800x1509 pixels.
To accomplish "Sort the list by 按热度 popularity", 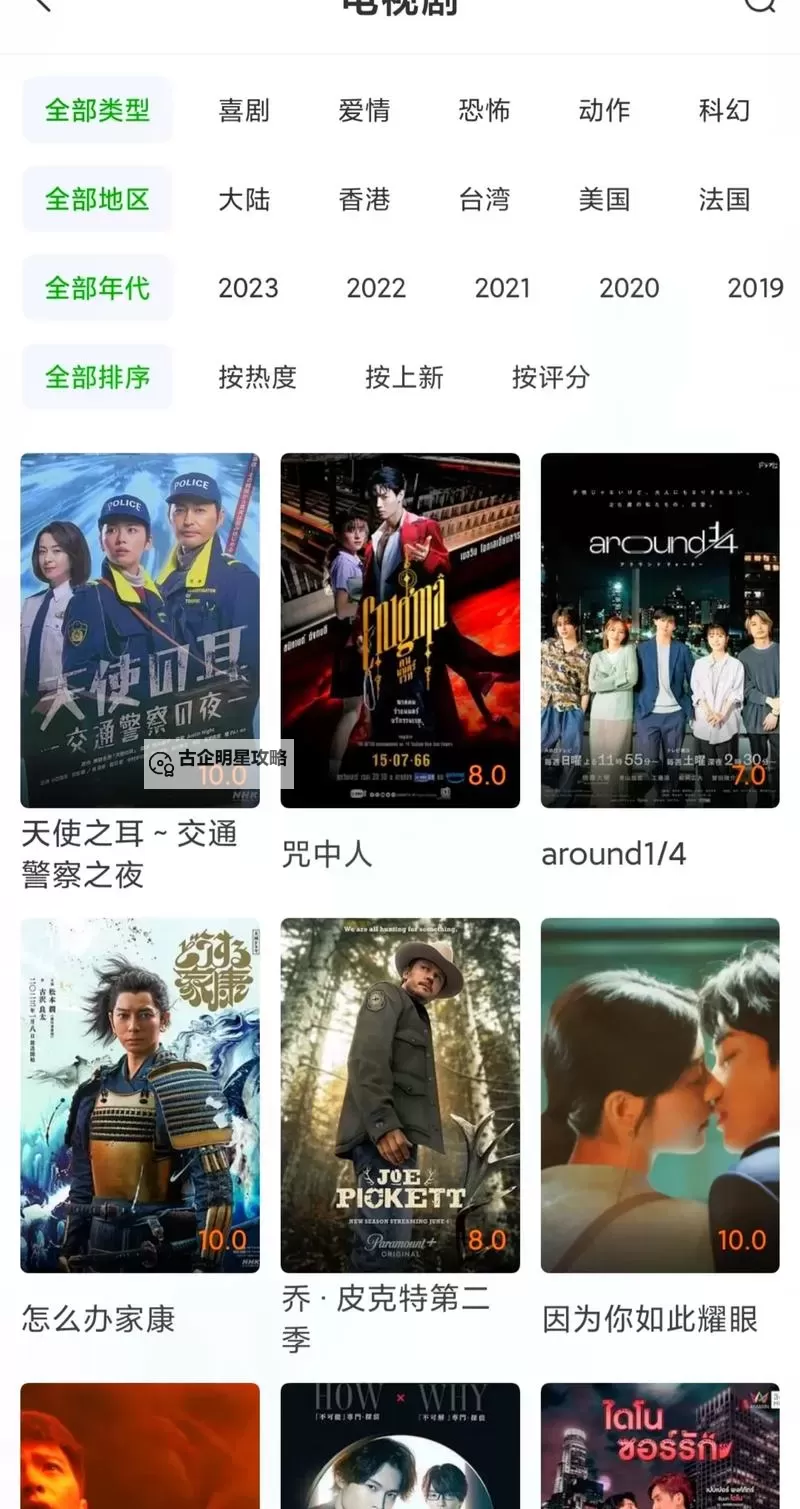I will [257, 377].
